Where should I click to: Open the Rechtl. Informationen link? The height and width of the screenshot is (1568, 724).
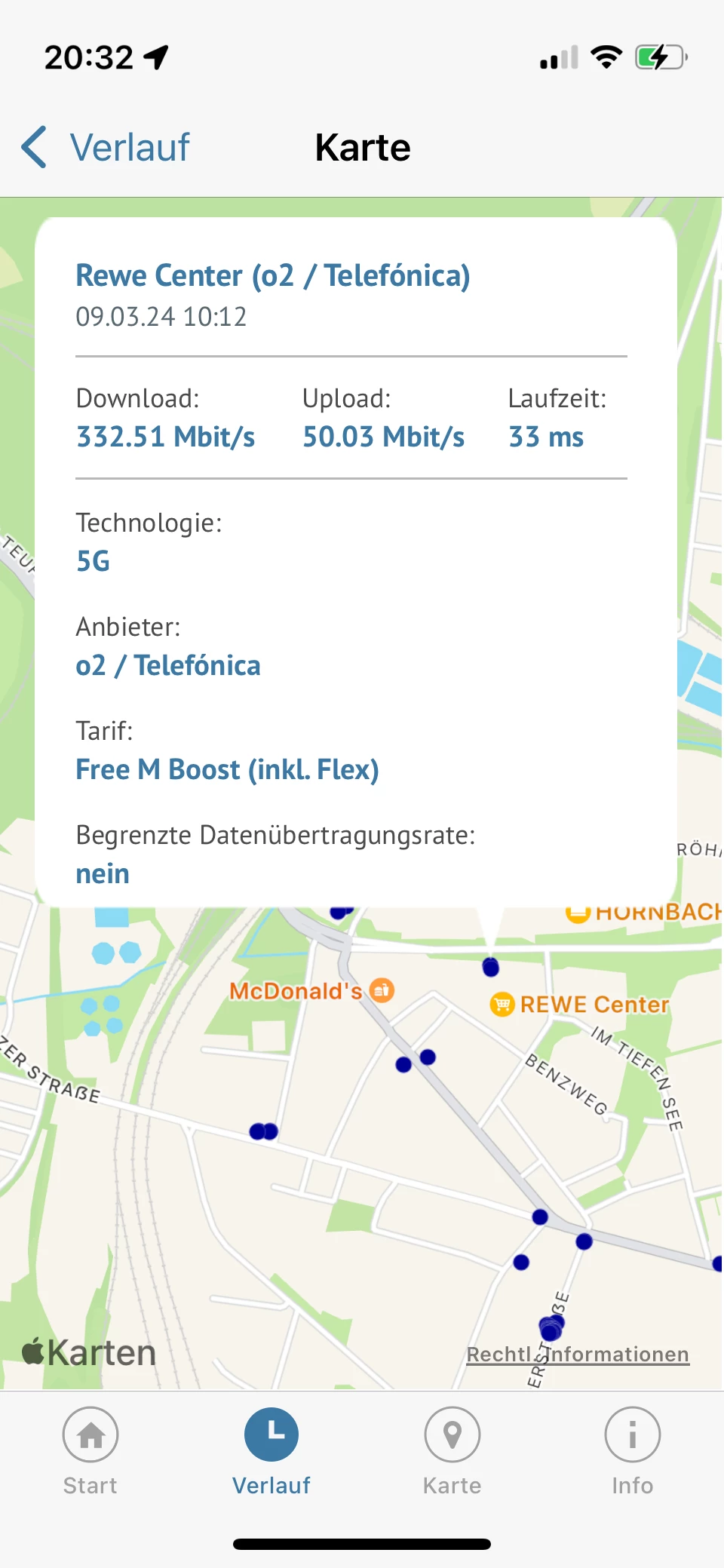[x=578, y=1355]
